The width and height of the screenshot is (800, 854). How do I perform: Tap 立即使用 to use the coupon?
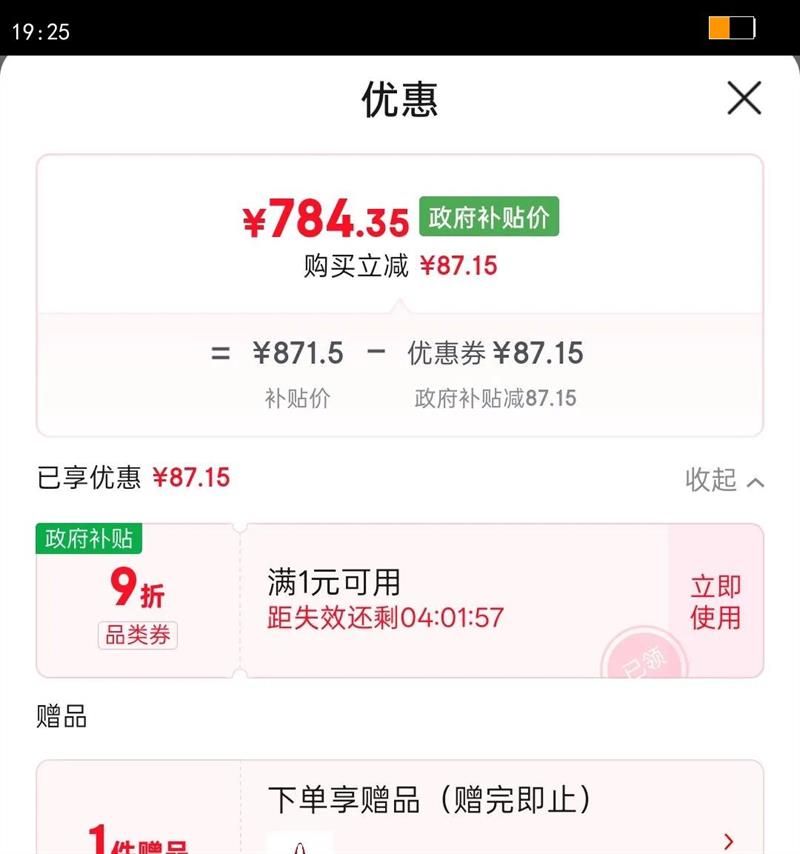coord(714,601)
